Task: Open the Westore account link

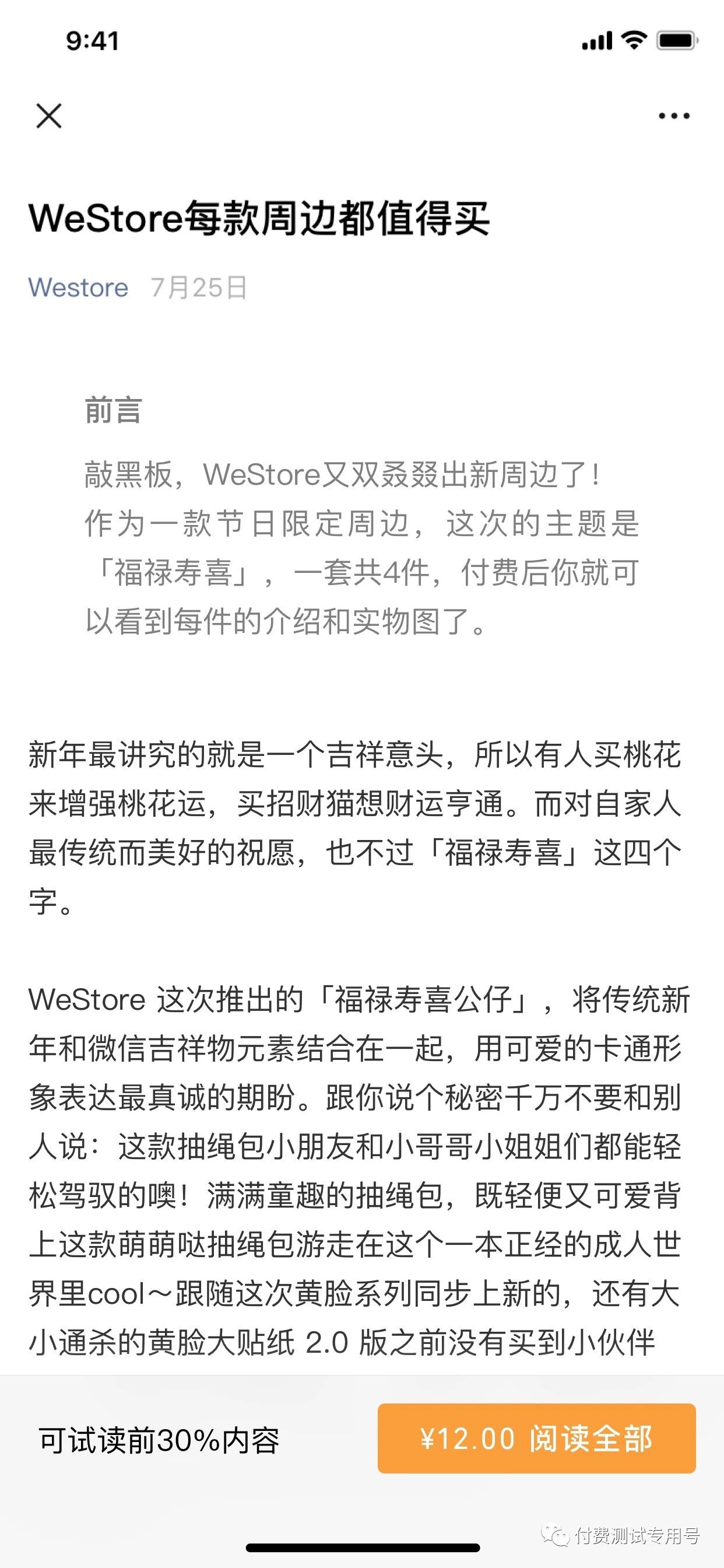Action: [x=79, y=288]
